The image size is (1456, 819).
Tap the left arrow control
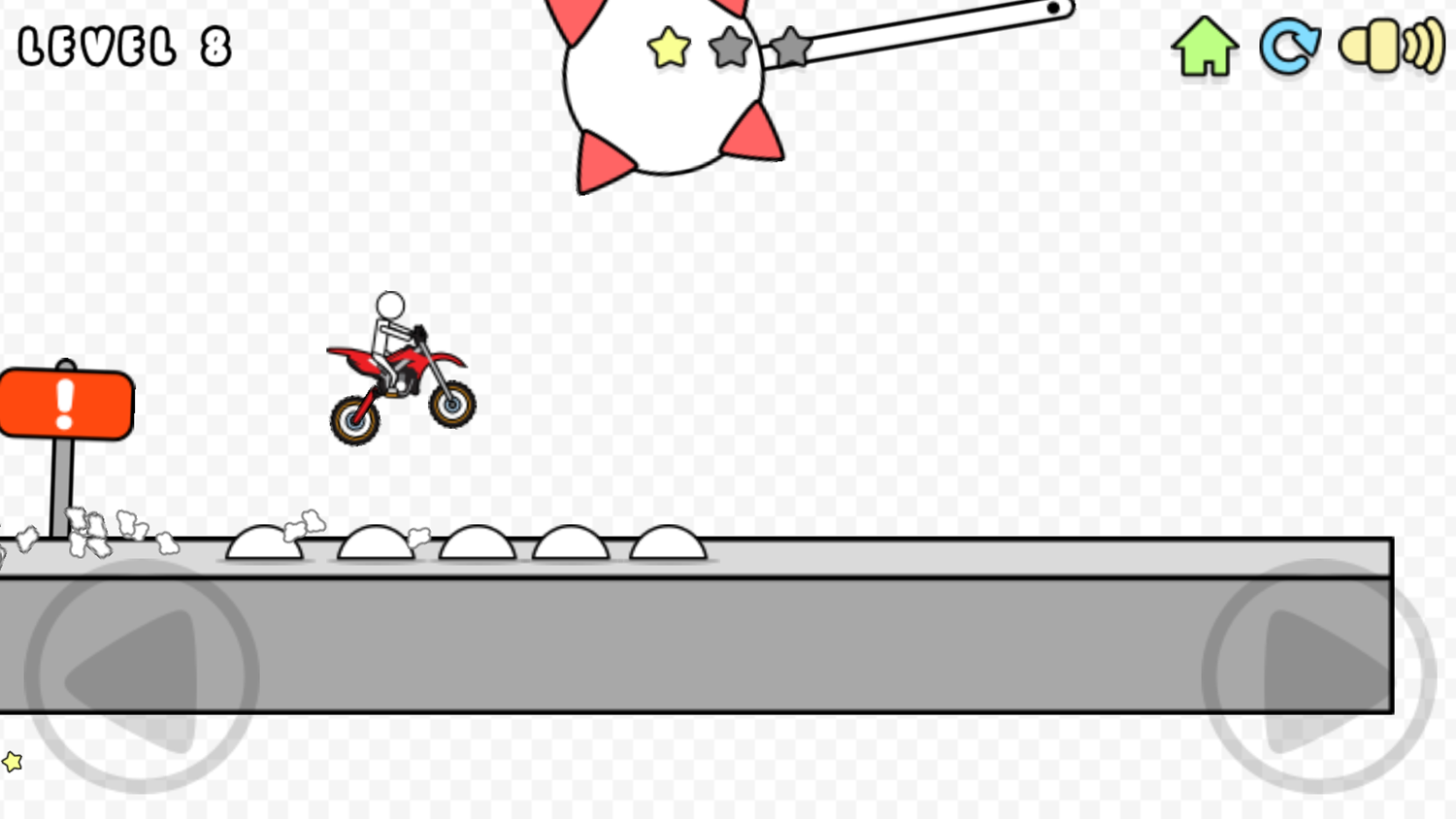[142, 676]
